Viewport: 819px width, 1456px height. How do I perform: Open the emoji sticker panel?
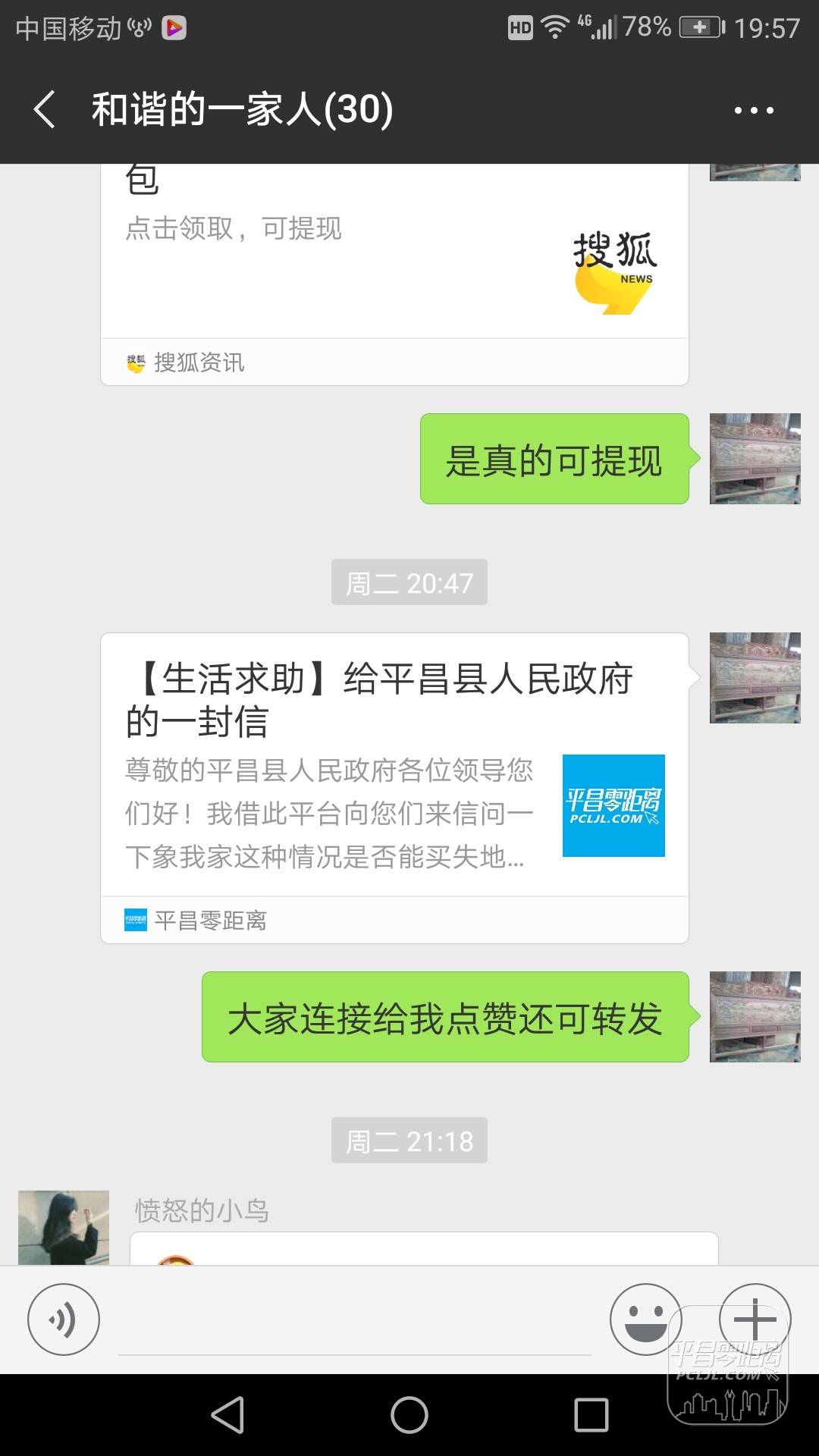(645, 1319)
